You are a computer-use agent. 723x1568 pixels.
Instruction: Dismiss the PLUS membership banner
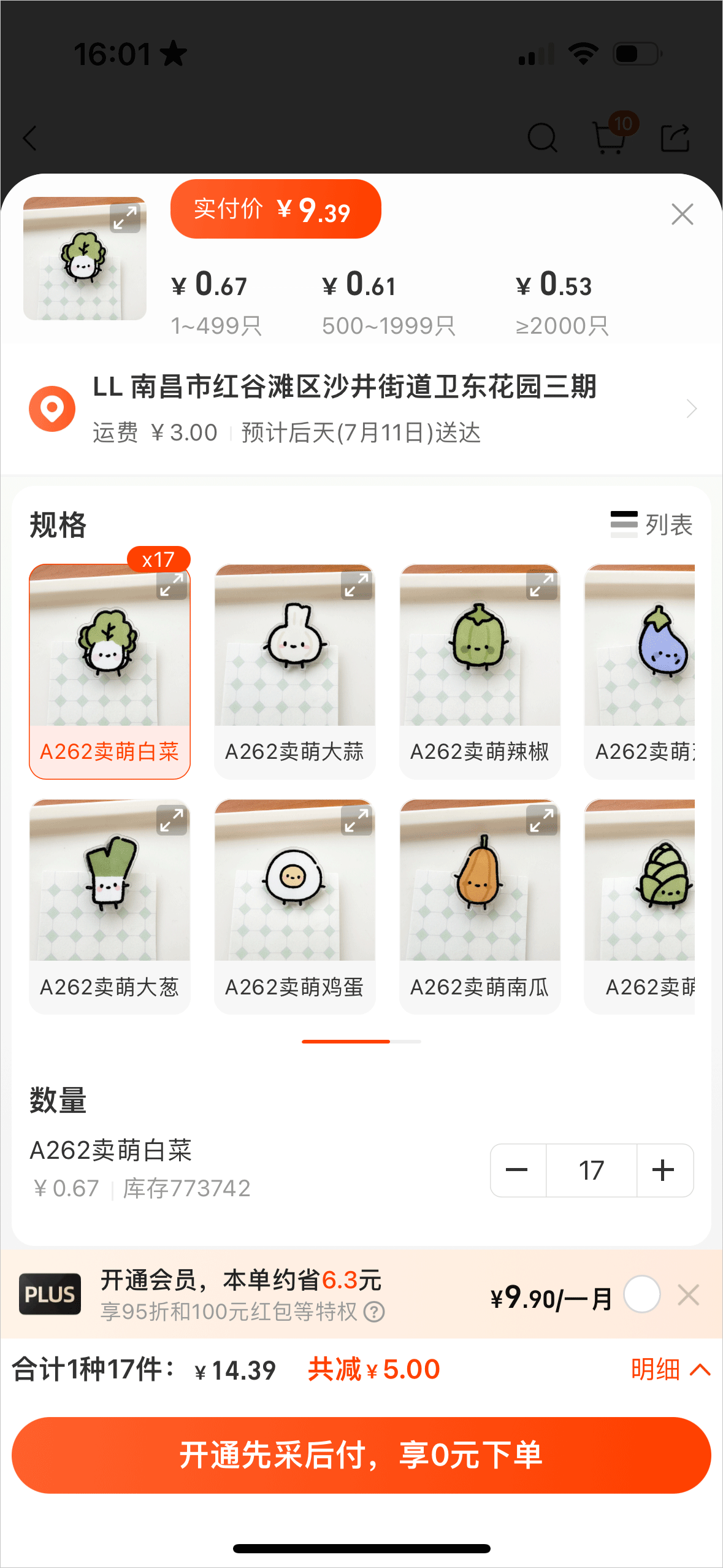point(689,1295)
